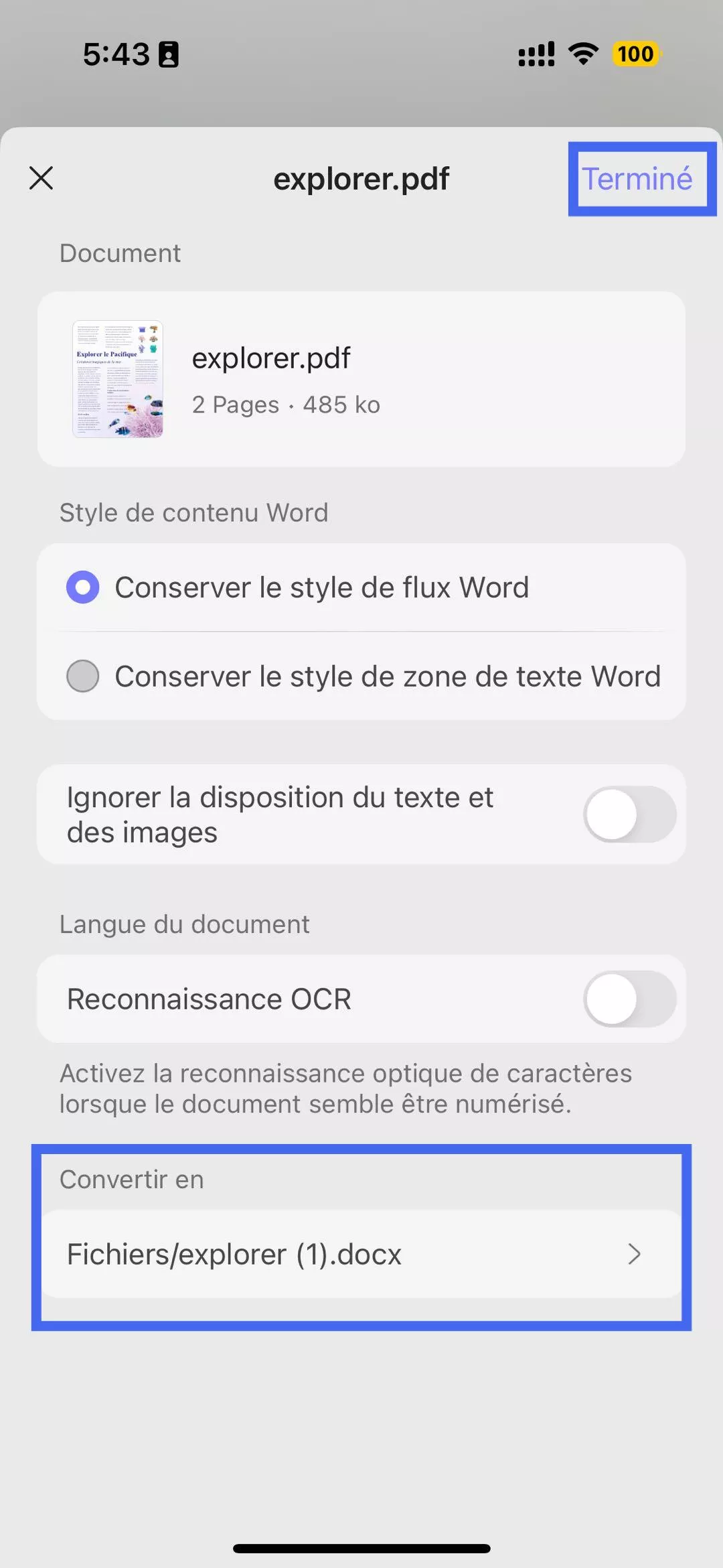Open the explorer.pdf document card
Screen dimensions: 723x1568
361,379
